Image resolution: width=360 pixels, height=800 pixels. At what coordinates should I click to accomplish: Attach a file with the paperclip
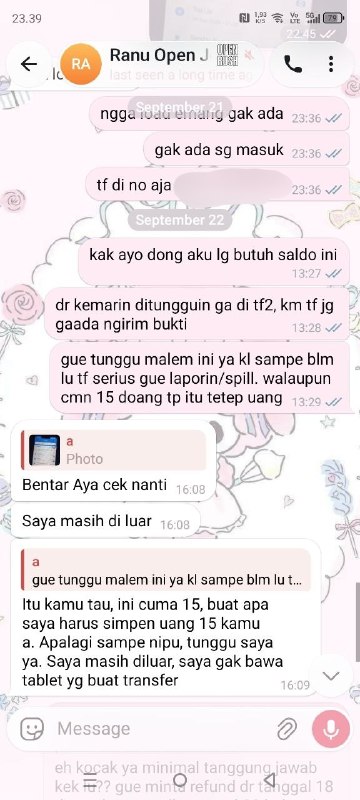(x=287, y=729)
